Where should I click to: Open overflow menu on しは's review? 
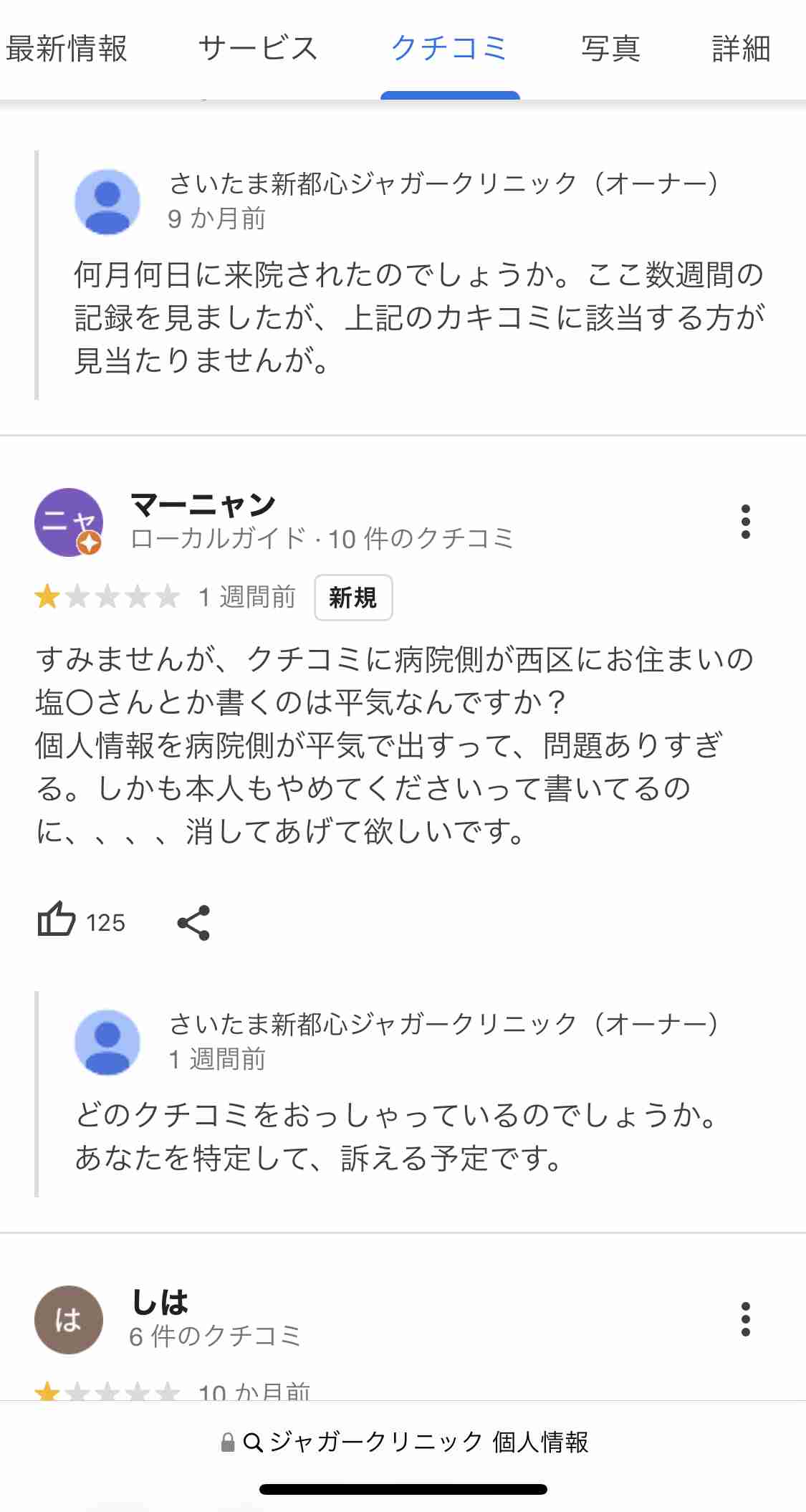pyautogui.click(x=746, y=1319)
